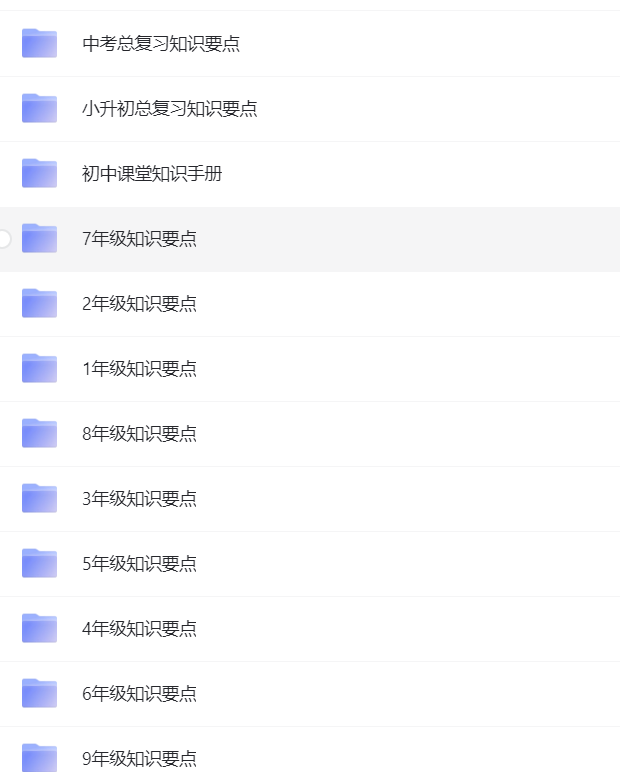
Task: Select the checkbox beside 7年级知识要点
Action: click(3, 239)
